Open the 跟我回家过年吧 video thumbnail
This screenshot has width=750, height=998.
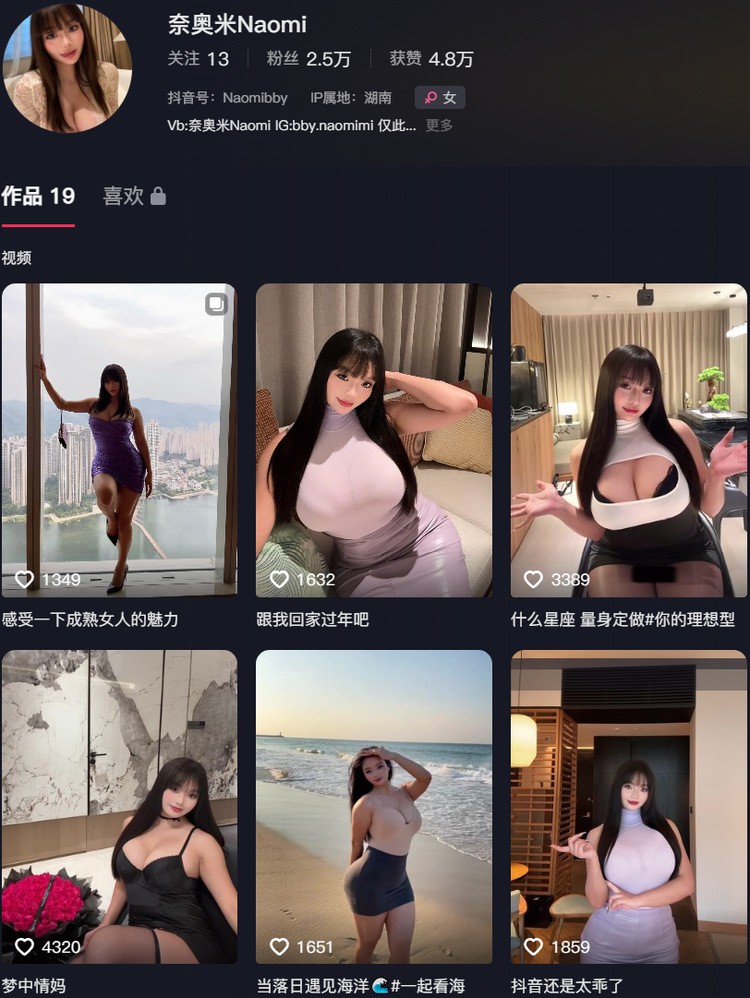[374, 440]
